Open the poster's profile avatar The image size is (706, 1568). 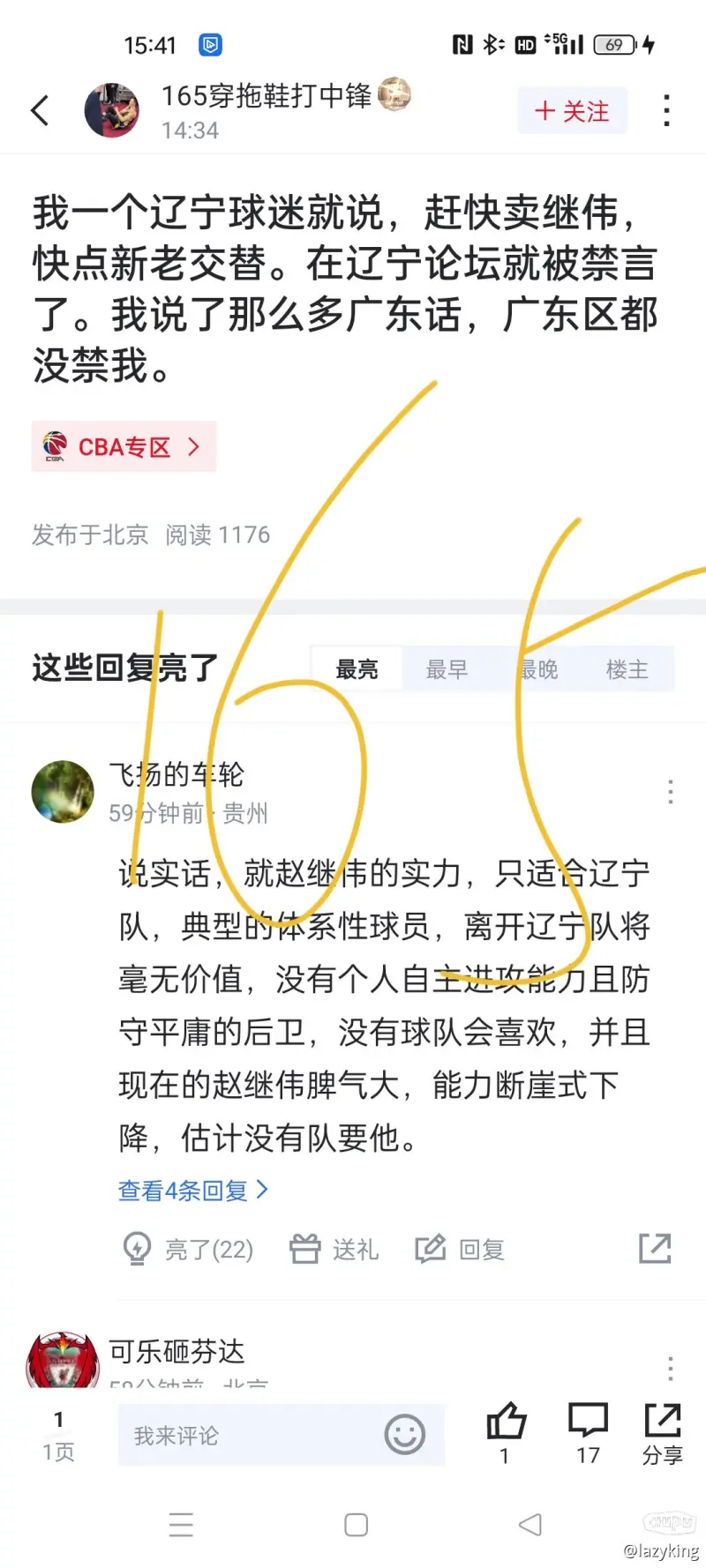tap(111, 111)
